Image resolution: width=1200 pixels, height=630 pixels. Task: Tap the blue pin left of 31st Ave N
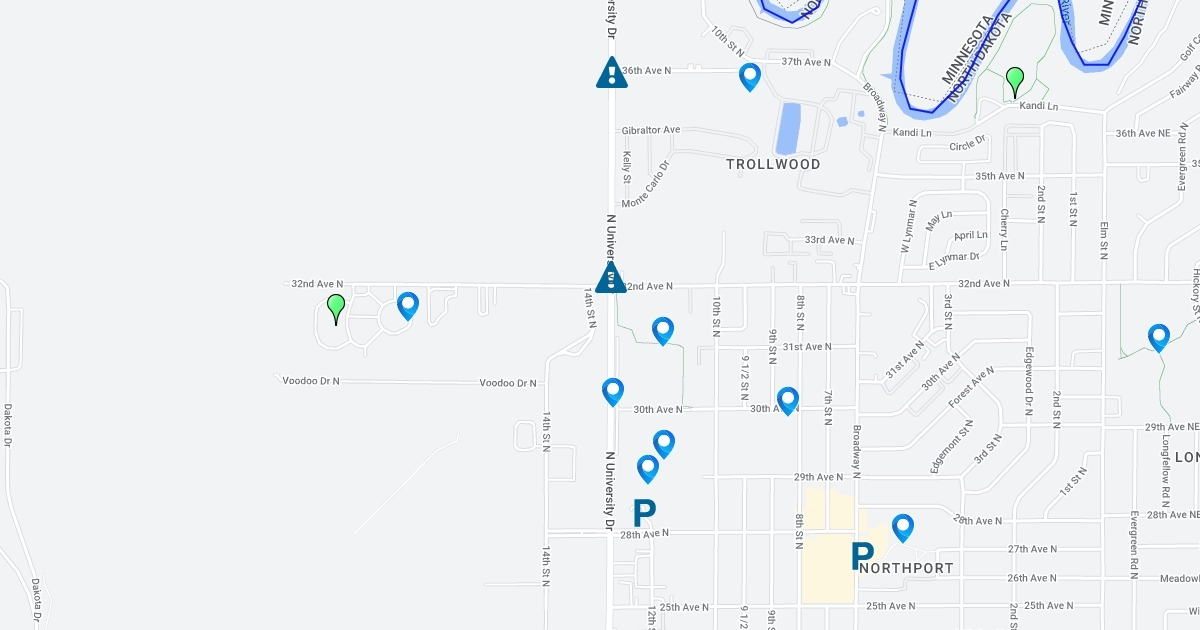(x=663, y=330)
